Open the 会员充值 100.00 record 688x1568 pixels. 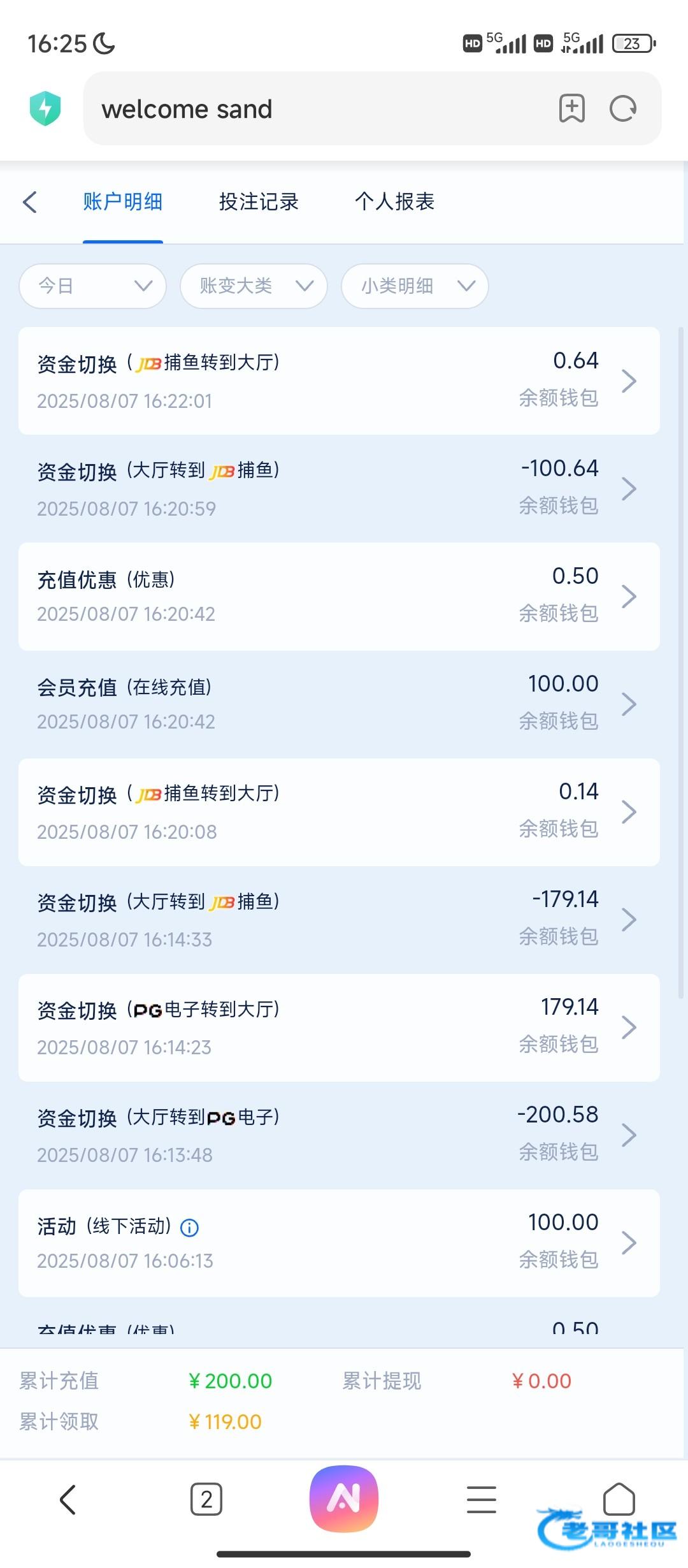pos(339,704)
